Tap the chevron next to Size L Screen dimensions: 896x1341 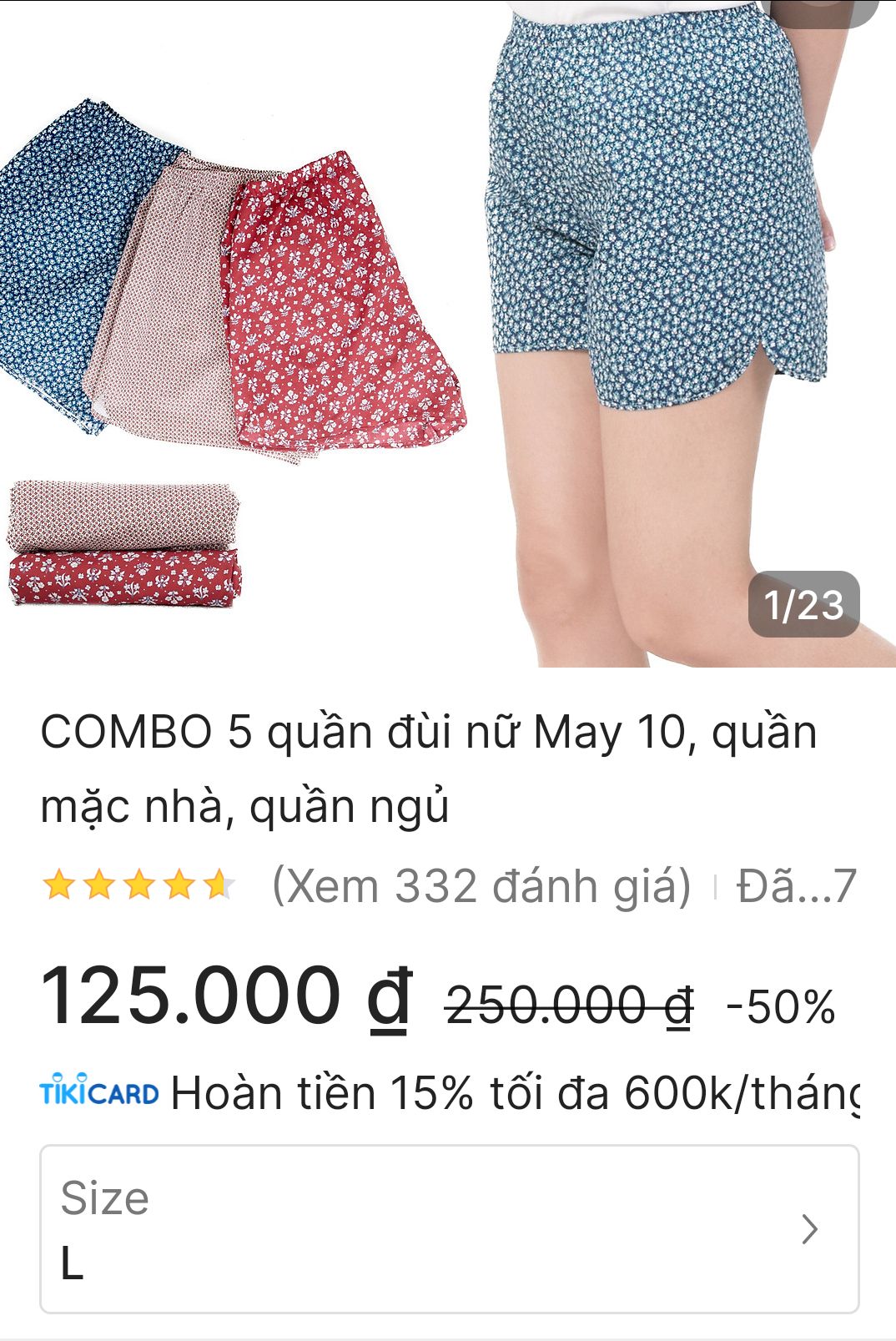click(x=808, y=1228)
